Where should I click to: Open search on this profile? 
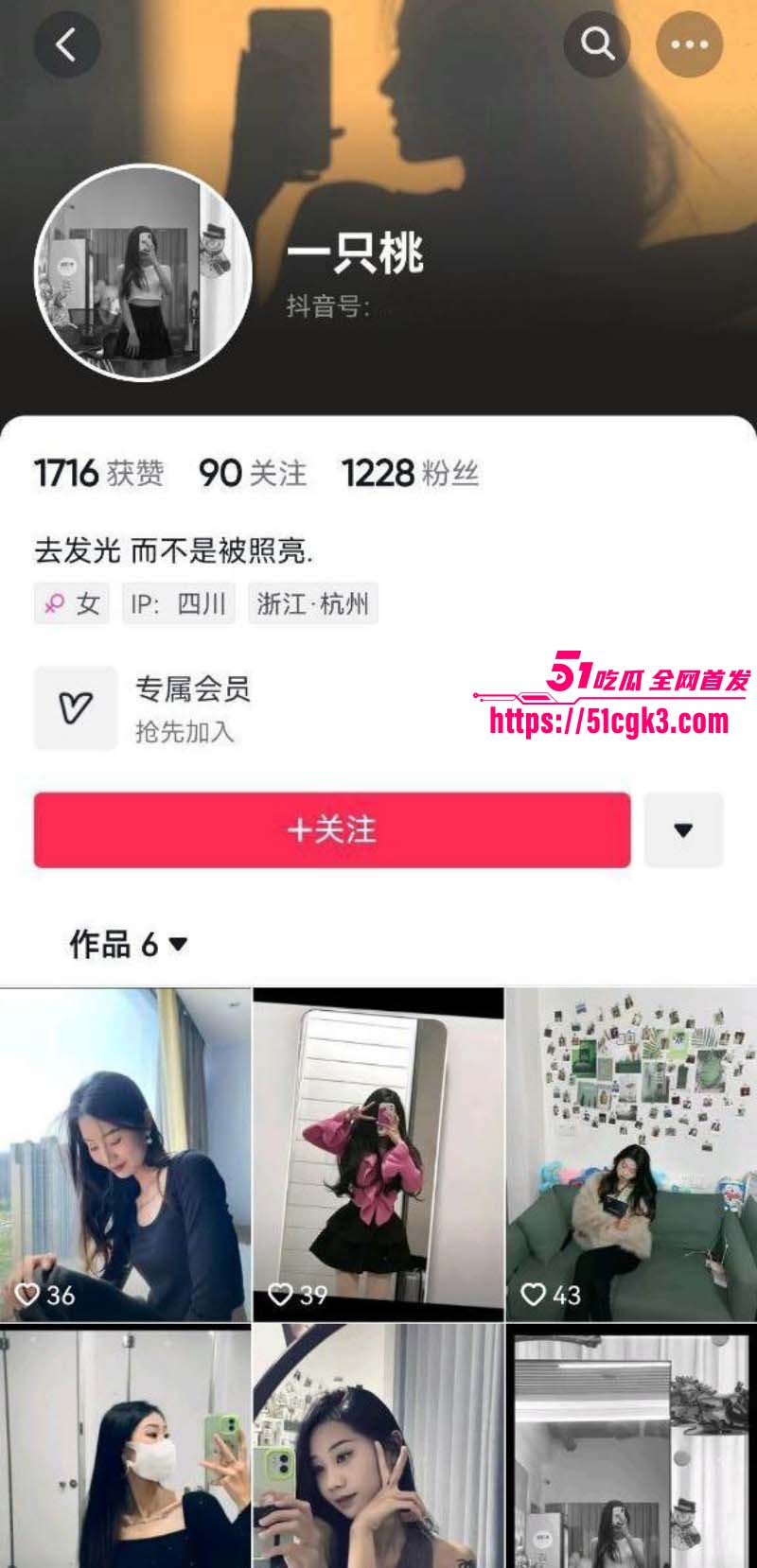[x=597, y=44]
